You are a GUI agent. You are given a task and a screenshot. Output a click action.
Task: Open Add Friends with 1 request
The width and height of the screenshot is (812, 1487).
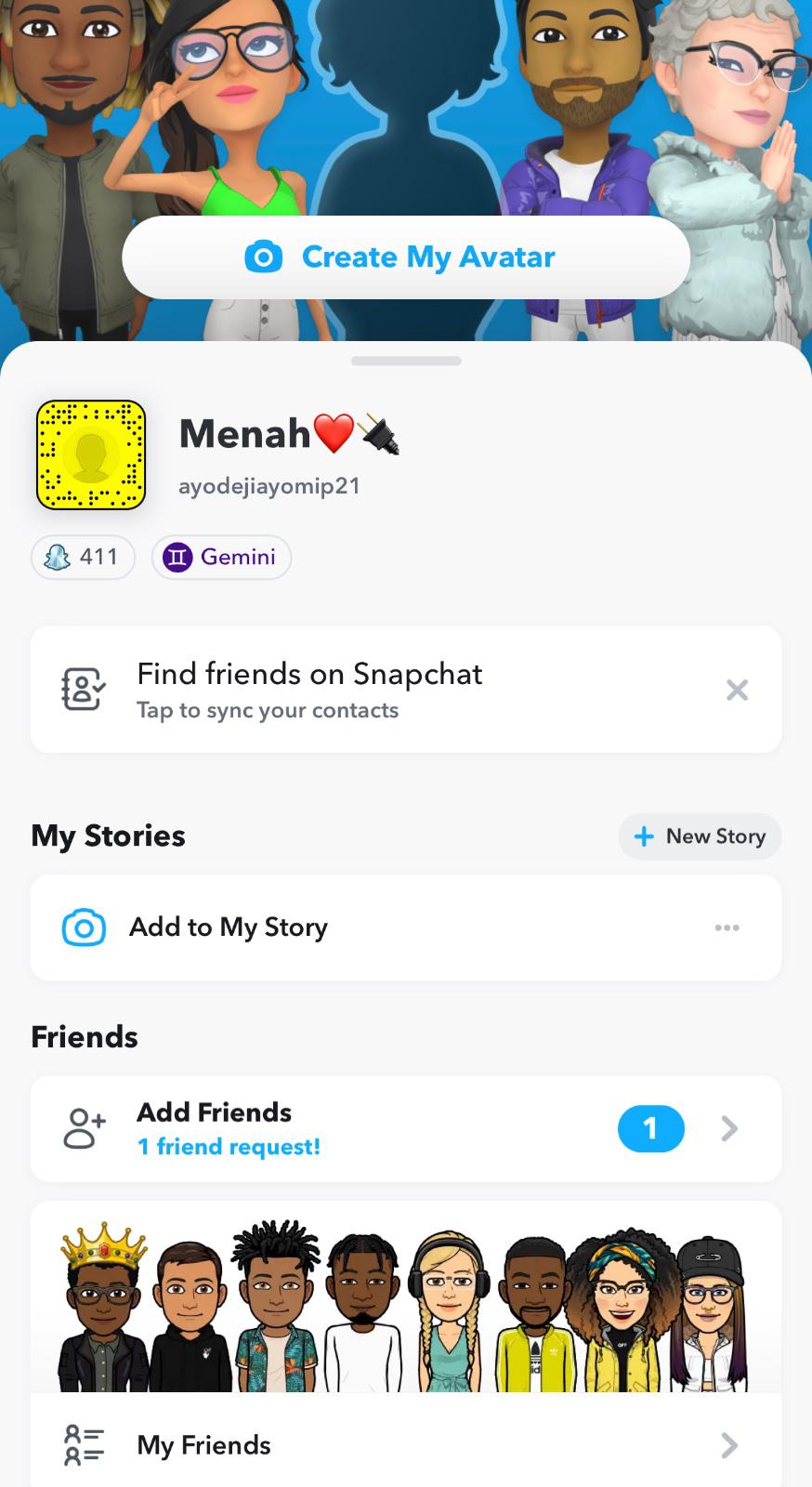[x=406, y=1129]
